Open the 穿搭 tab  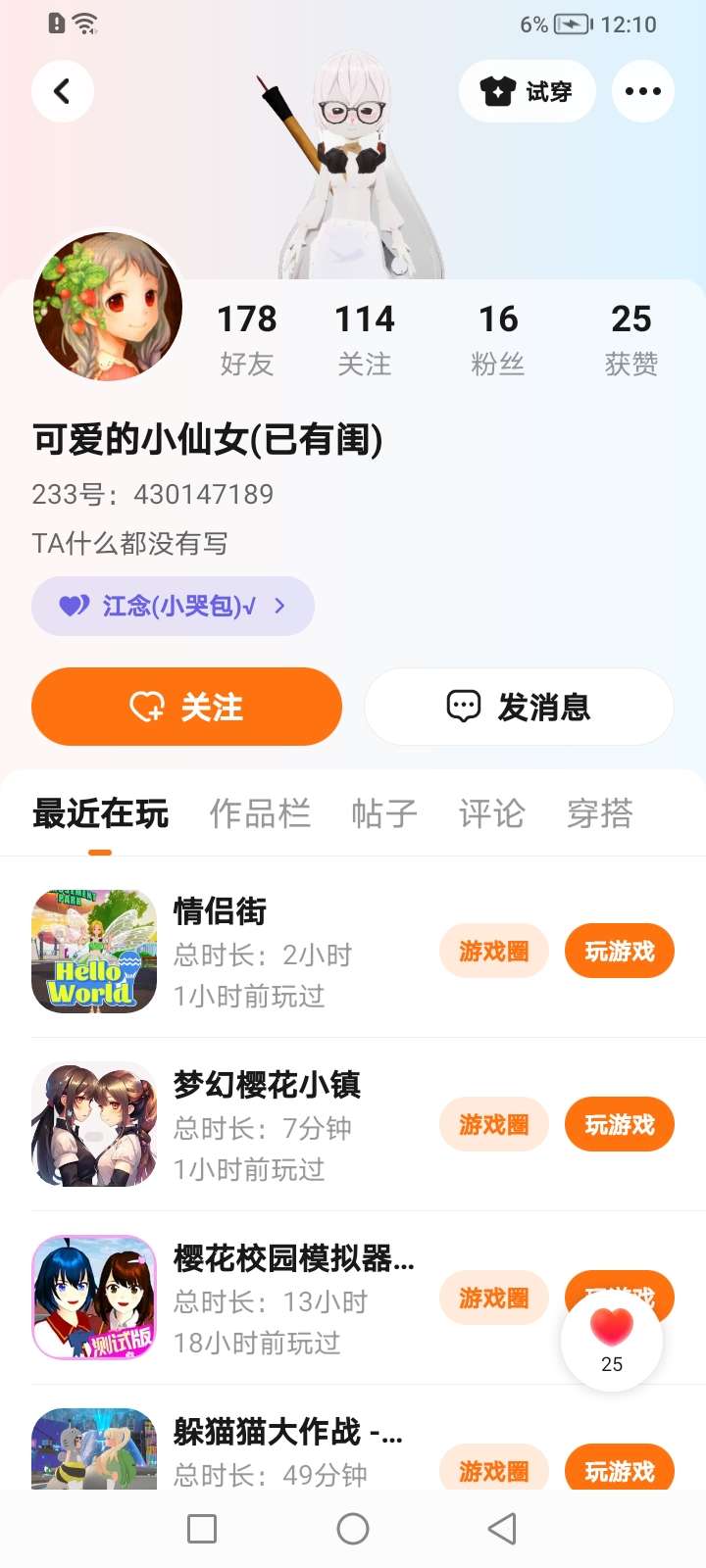pyautogui.click(x=600, y=813)
